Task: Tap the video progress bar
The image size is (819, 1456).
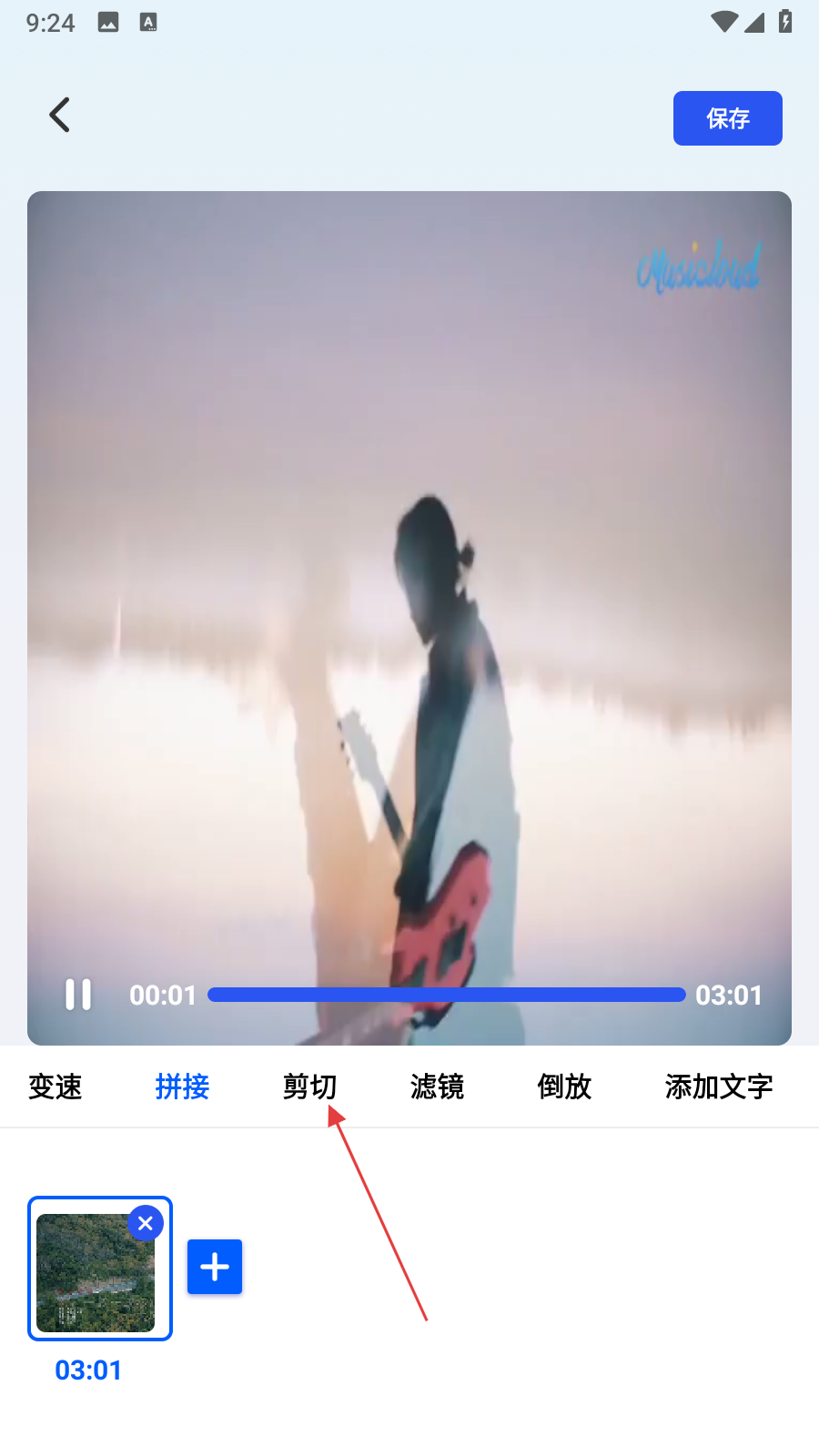Action: pyautogui.click(x=446, y=995)
